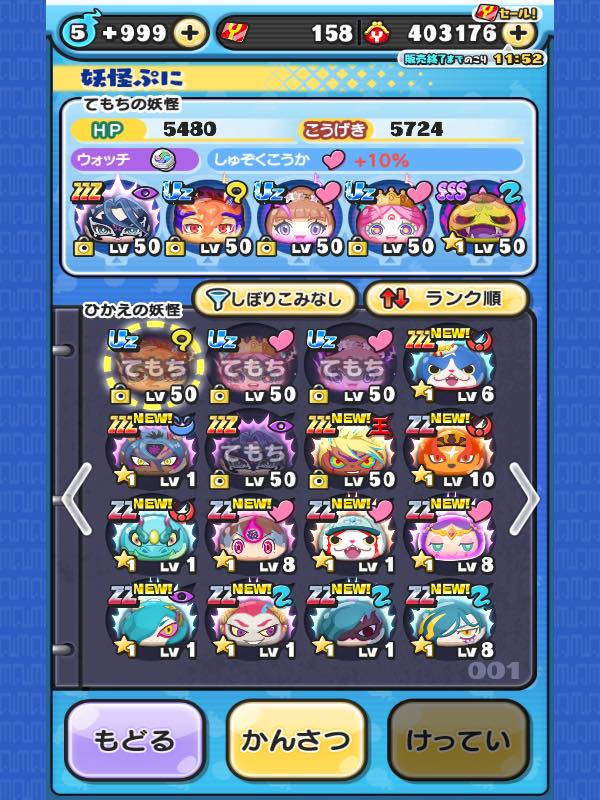Screen dimensions: 600x800
Task: Go to the previous page of reserve yokai
Action: [77, 497]
